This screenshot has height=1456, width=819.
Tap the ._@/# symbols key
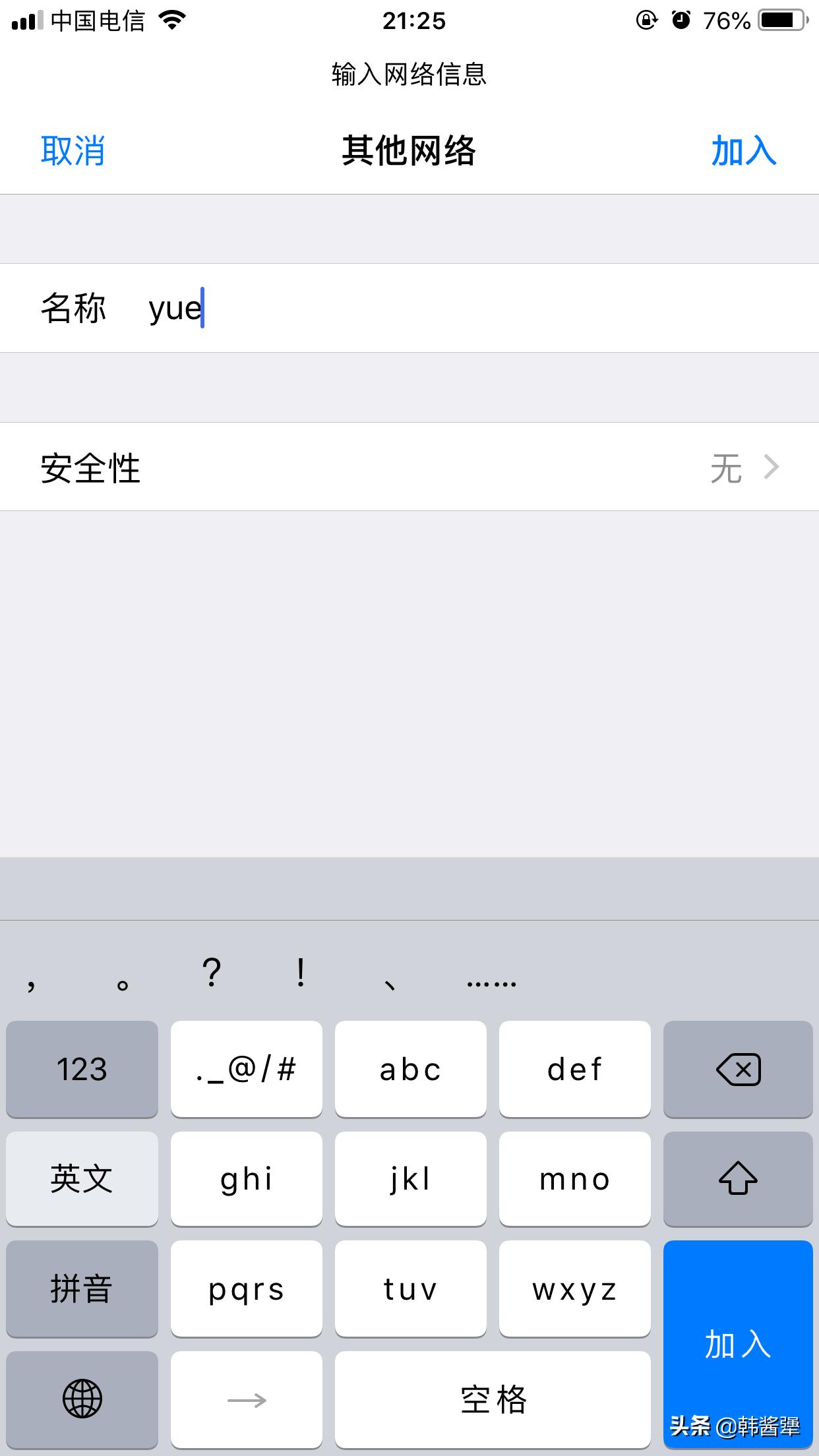click(246, 1069)
